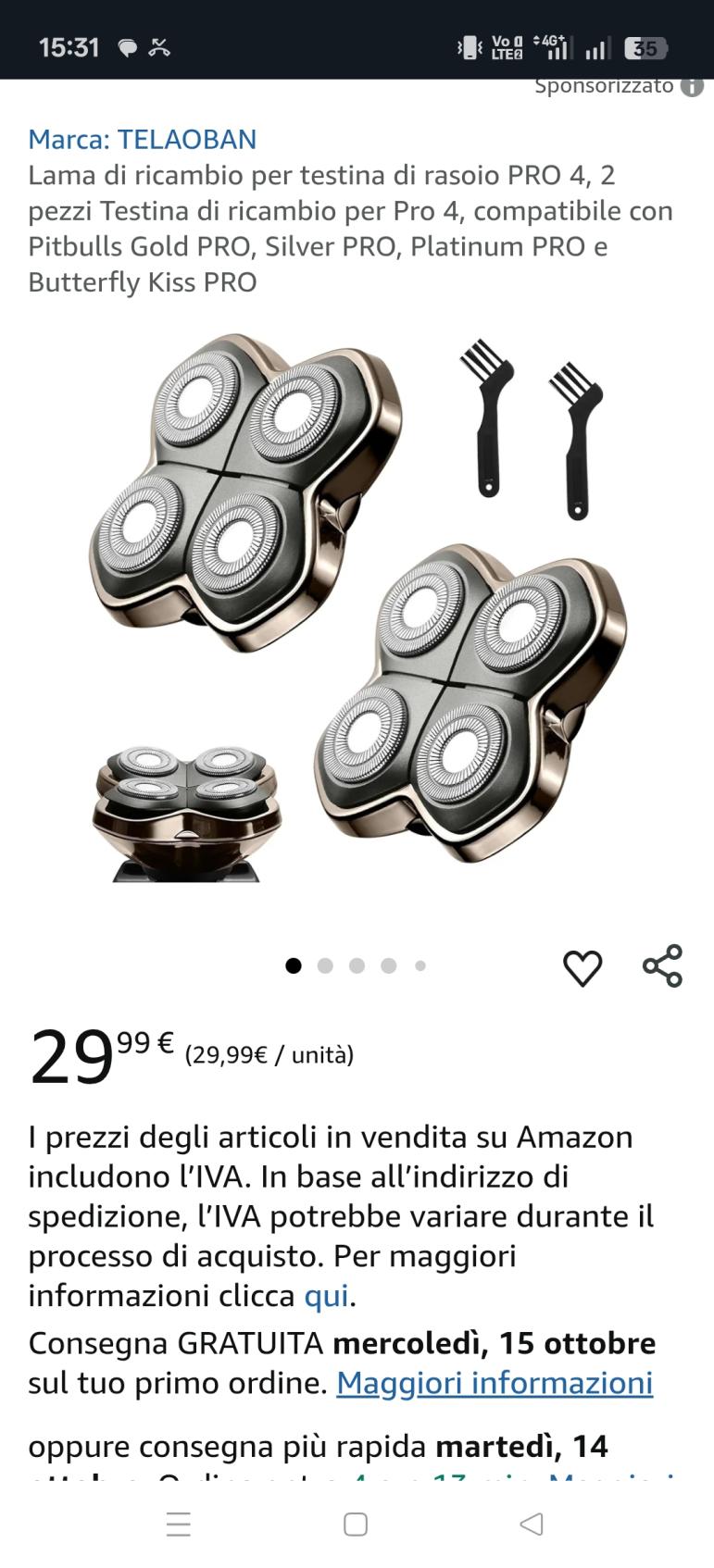
Task: Open the TELAOBAN brand link
Action: [142, 140]
